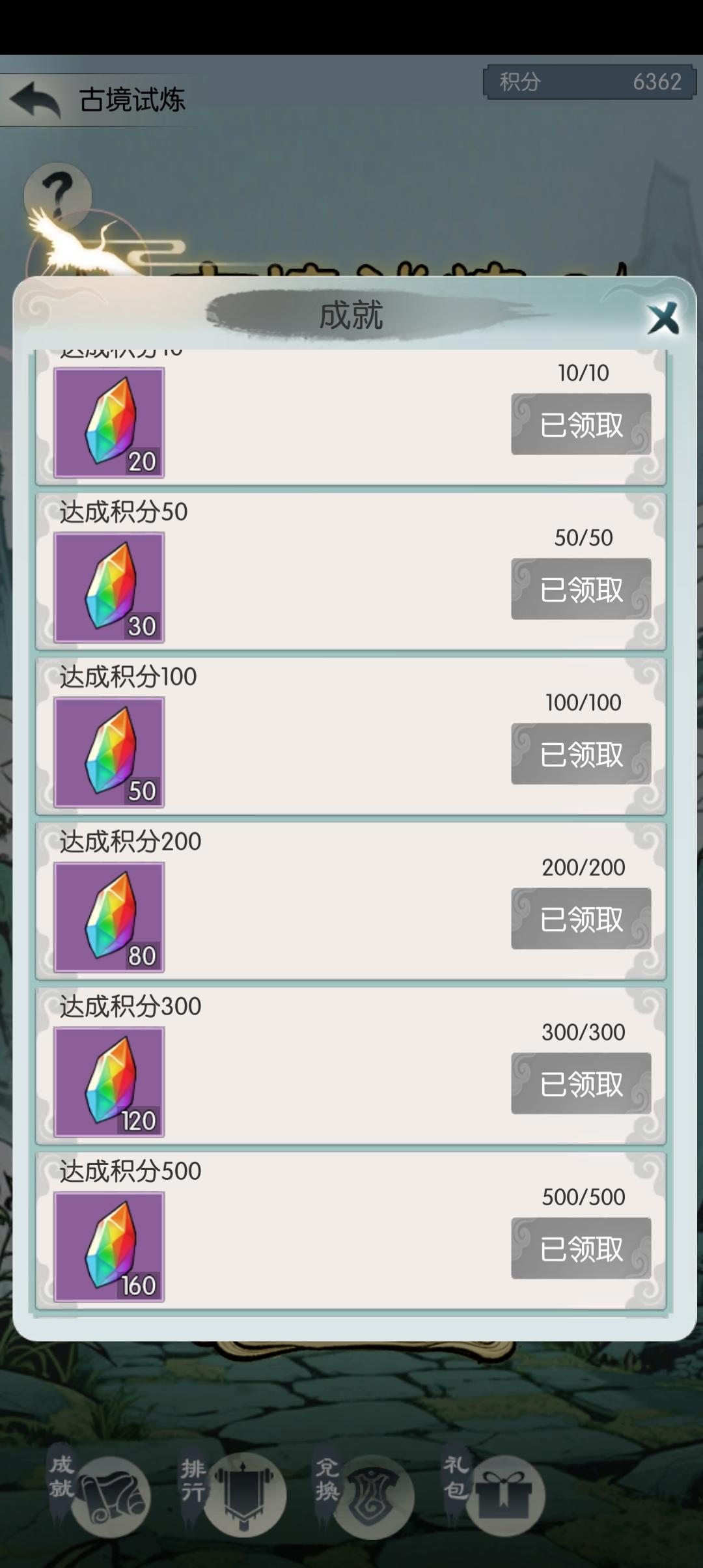Tap the 达成积分500 crystal worth 160
The height and width of the screenshot is (1568, 703).
(x=109, y=1245)
